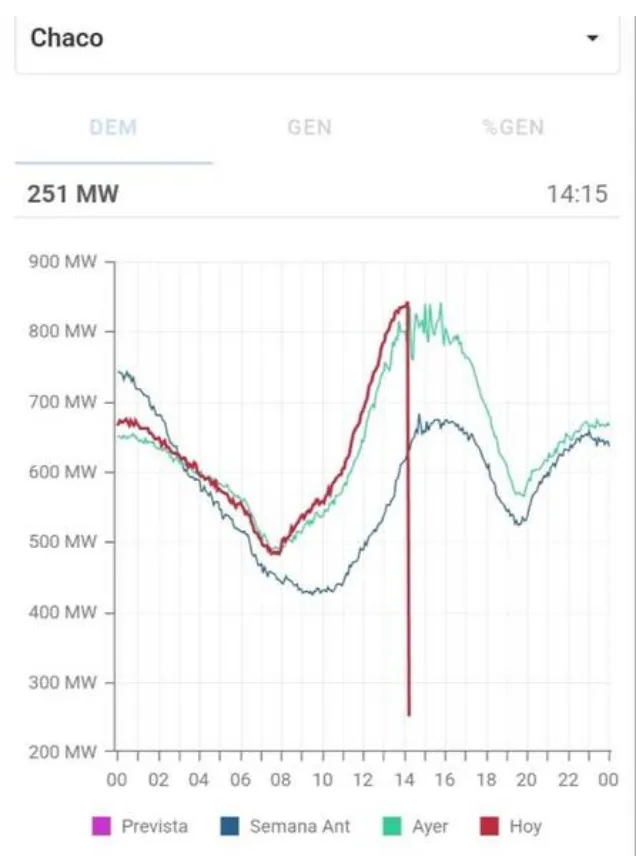Image resolution: width=636 pixels, height=856 pixels.
Task: Toggle the Ayer series in legend
Action: [x=417, y=826]
